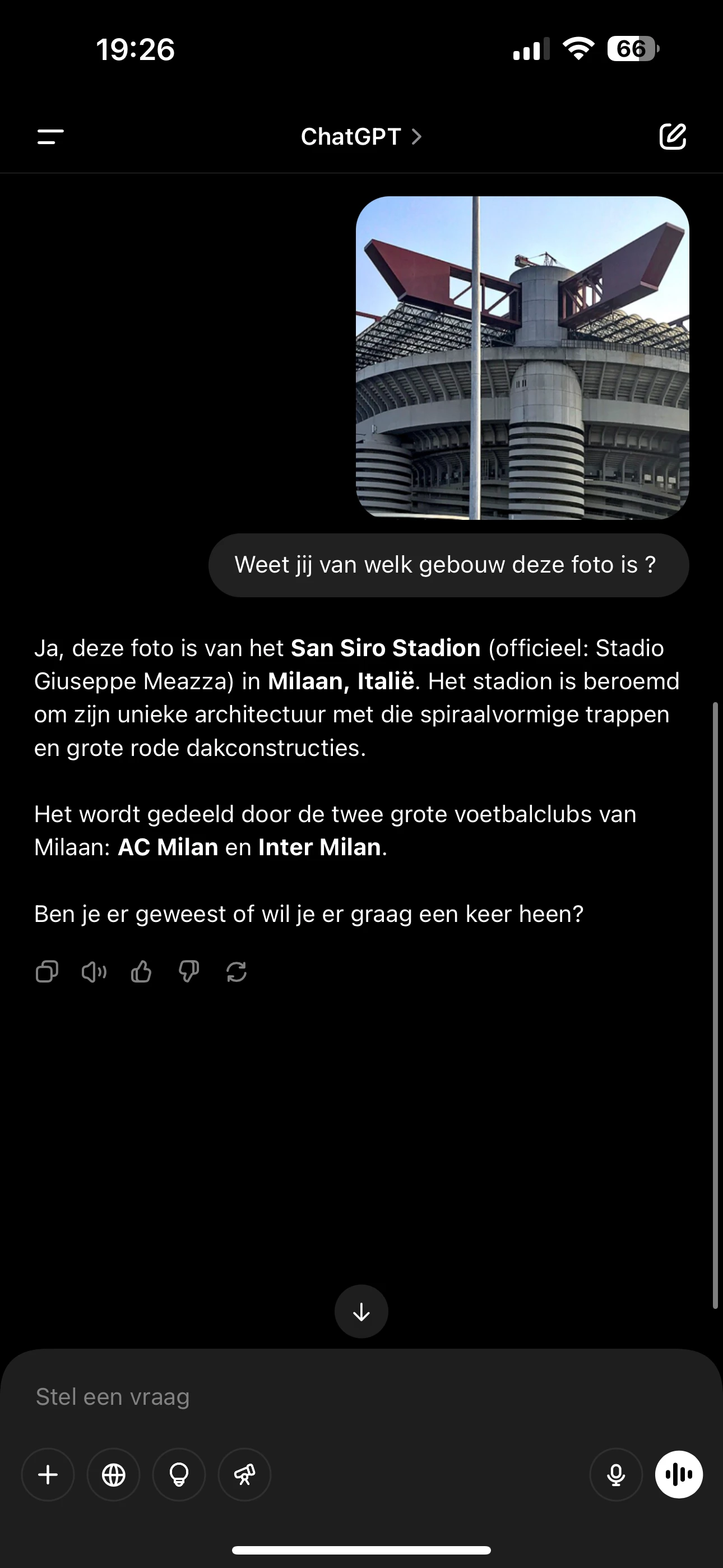Like the San Siro answer
The width and height of the screenshot is (723, 1568).
[x=141, y=971]
